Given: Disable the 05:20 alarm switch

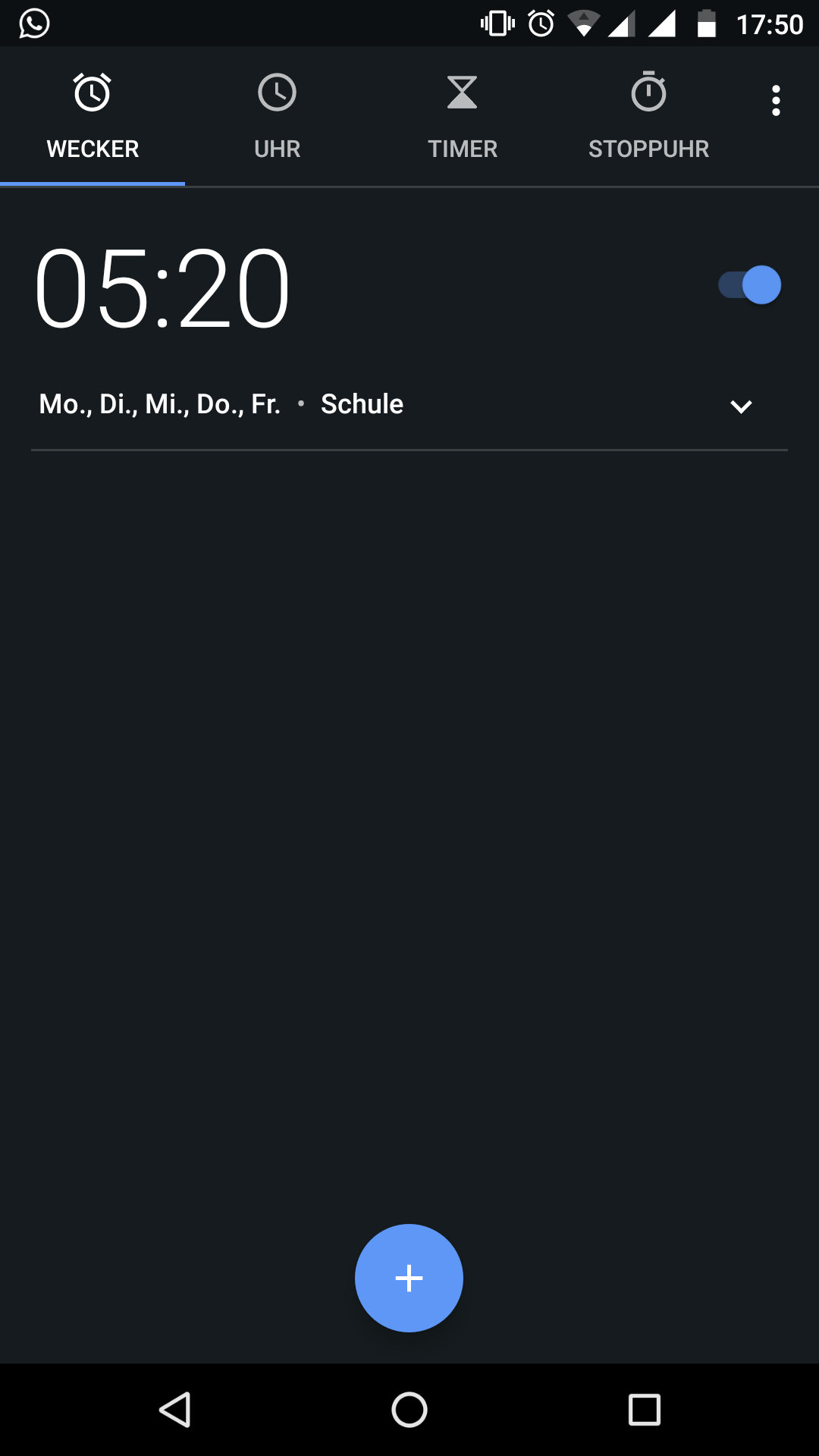Looking at the screenshot, I should click(749, 285).
